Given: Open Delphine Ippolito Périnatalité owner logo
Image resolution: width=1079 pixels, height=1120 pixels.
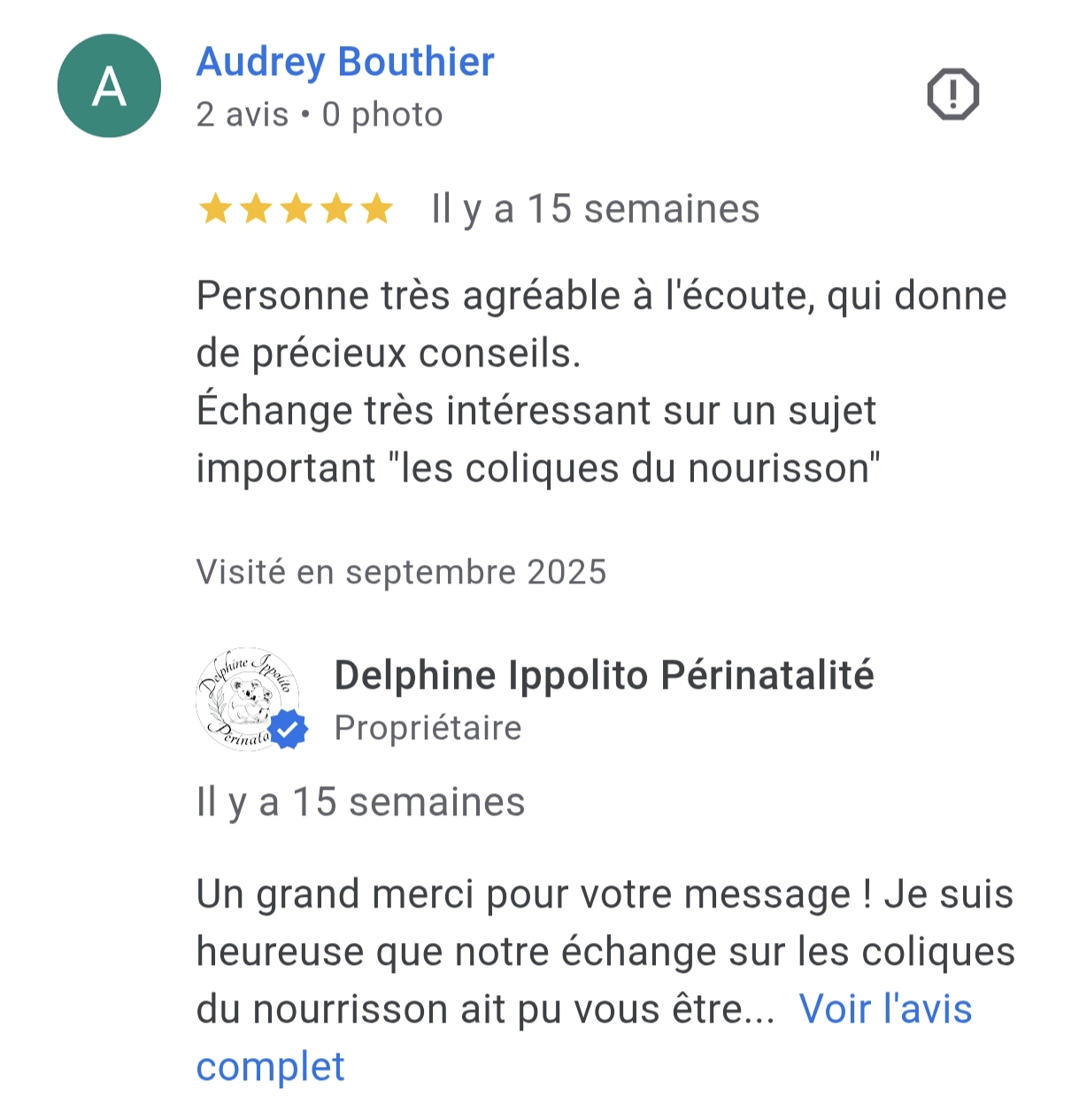Looking at the screenshot, I should (247, 699).
